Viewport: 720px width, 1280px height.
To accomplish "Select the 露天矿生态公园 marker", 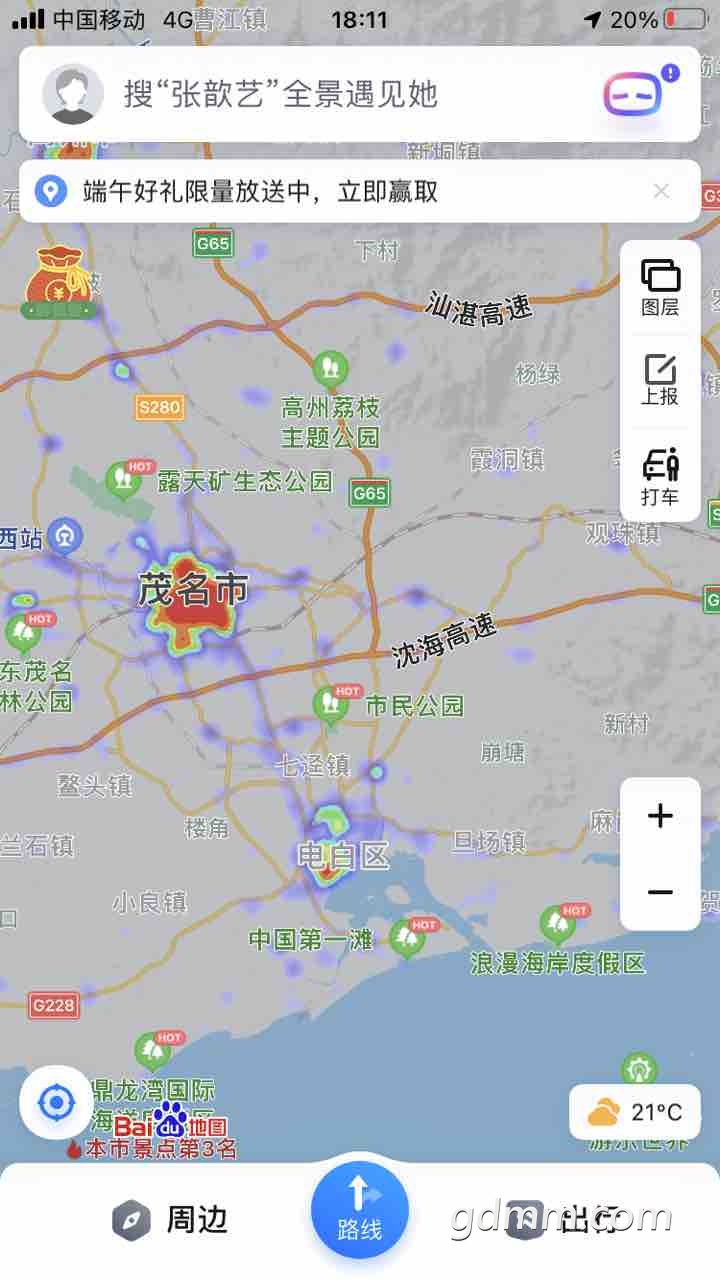I will coord(124,479).
